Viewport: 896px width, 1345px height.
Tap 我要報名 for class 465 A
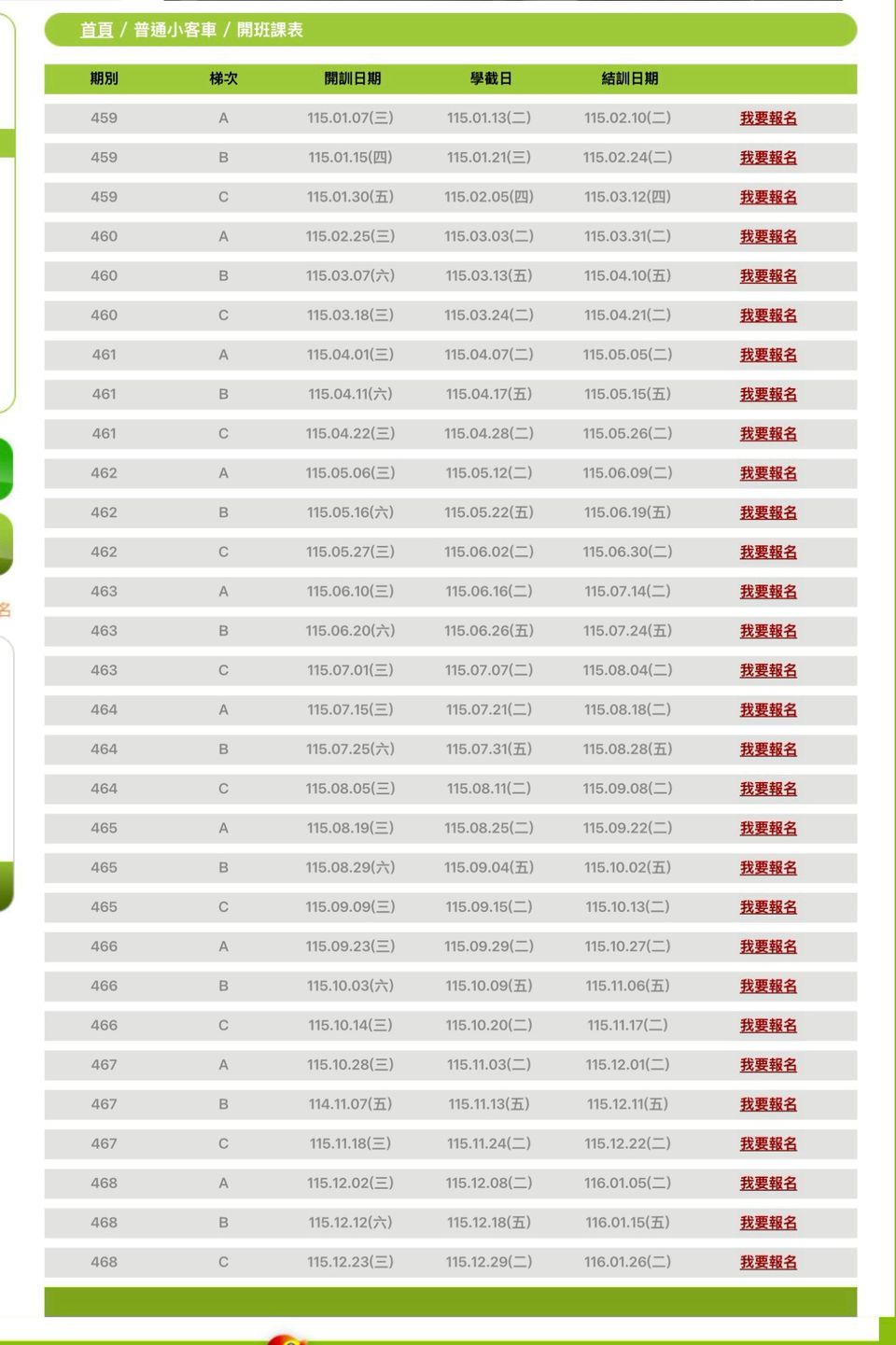pos(768,828)
